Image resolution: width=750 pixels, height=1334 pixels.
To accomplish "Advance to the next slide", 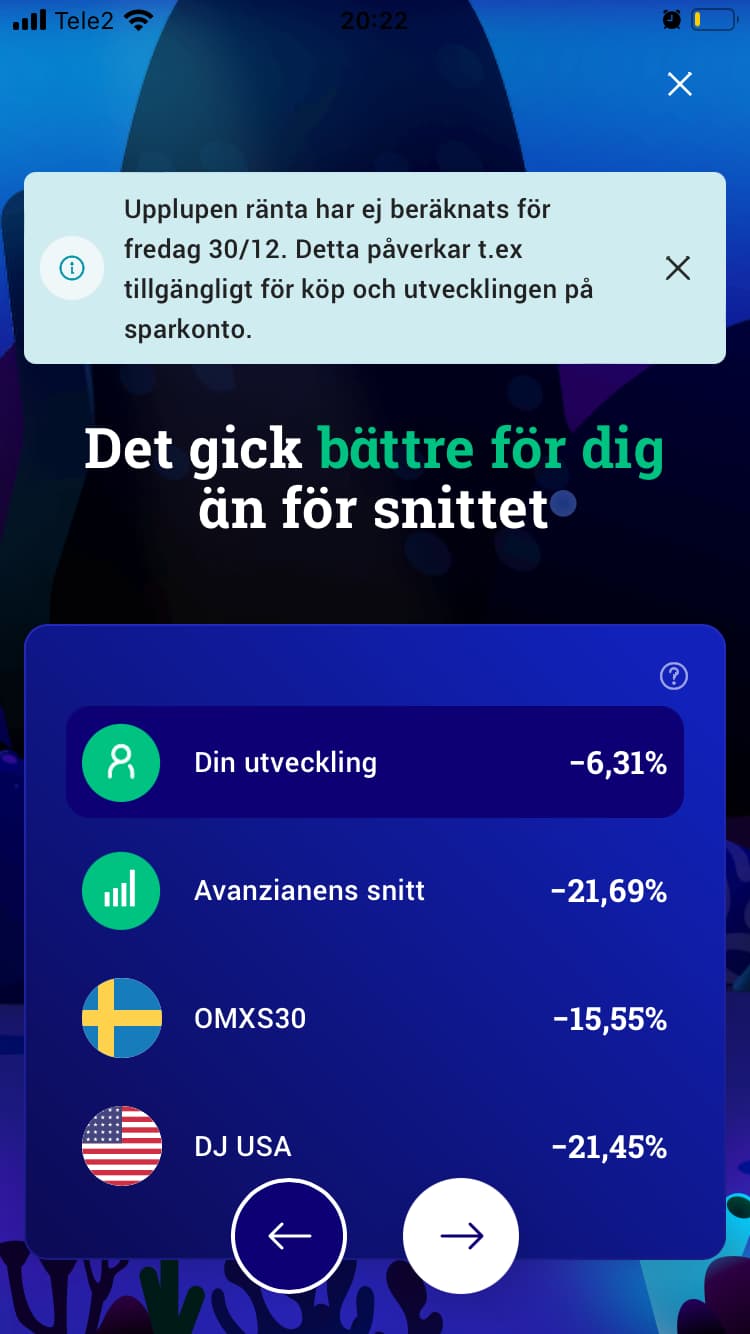I will point(461,1236).
